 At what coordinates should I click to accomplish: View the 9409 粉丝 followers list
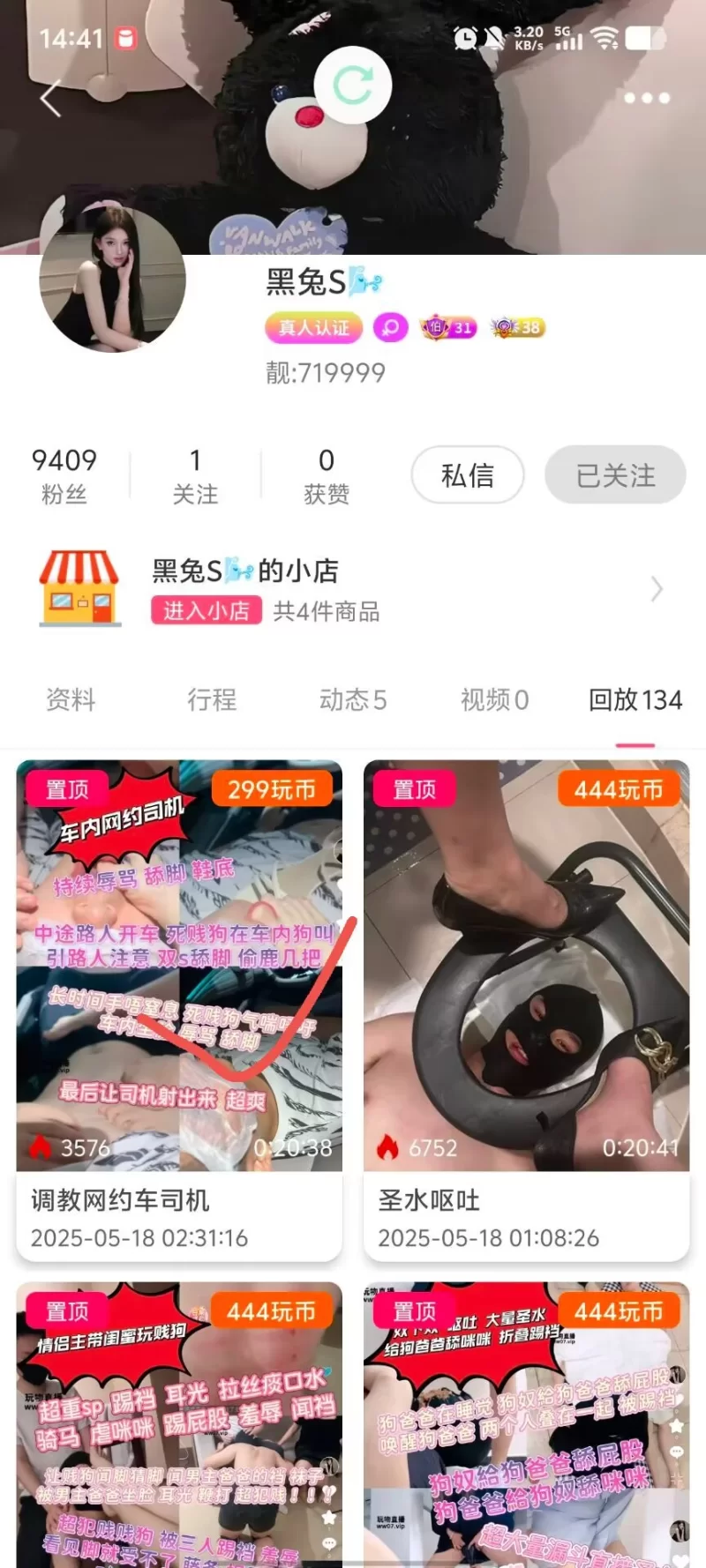[64, 475]
